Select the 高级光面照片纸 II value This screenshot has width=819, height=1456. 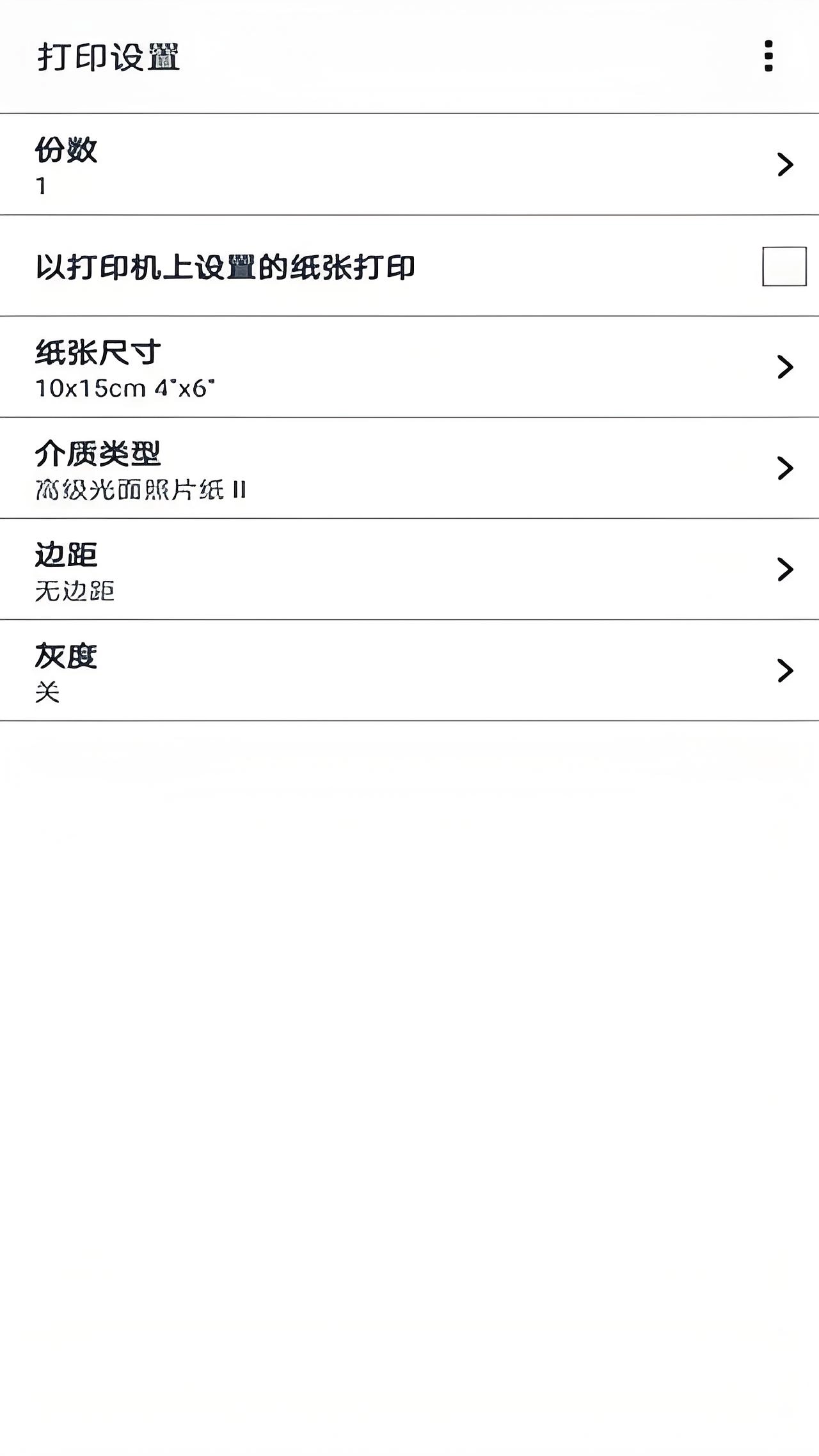(141, 489)
